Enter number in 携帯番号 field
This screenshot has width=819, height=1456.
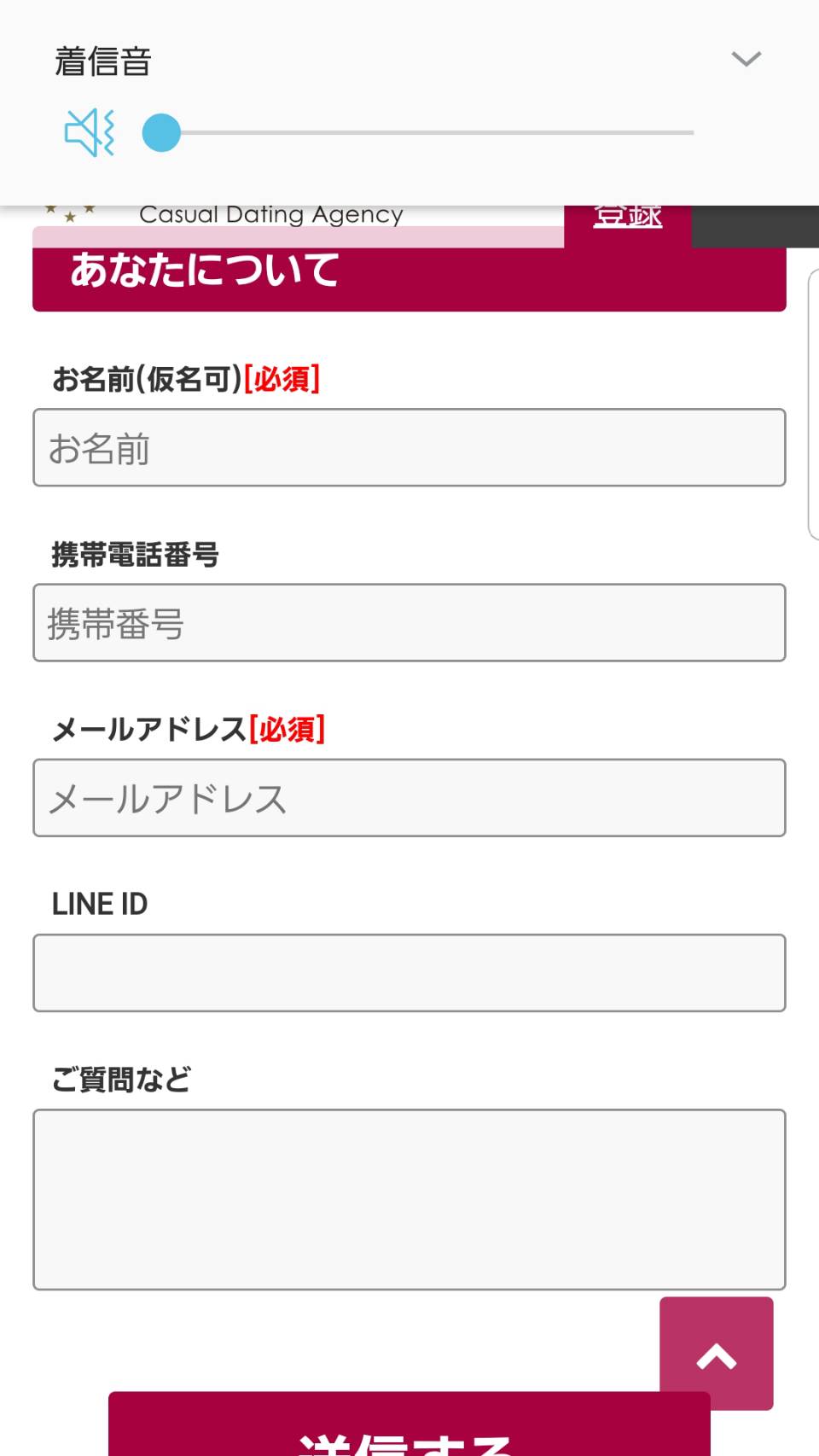[409, 622]
